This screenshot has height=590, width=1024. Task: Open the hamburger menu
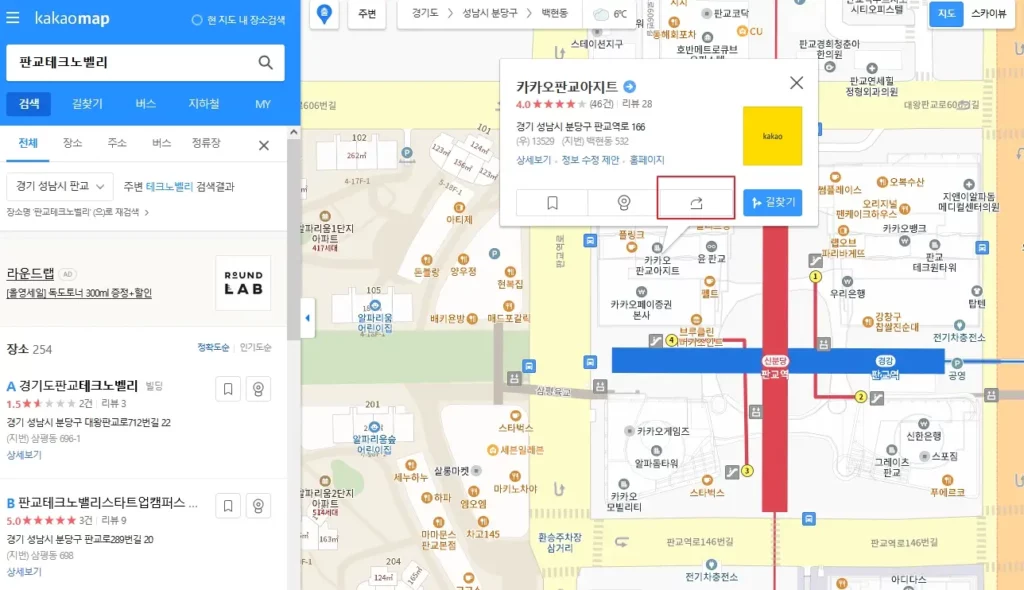(13, 18)
